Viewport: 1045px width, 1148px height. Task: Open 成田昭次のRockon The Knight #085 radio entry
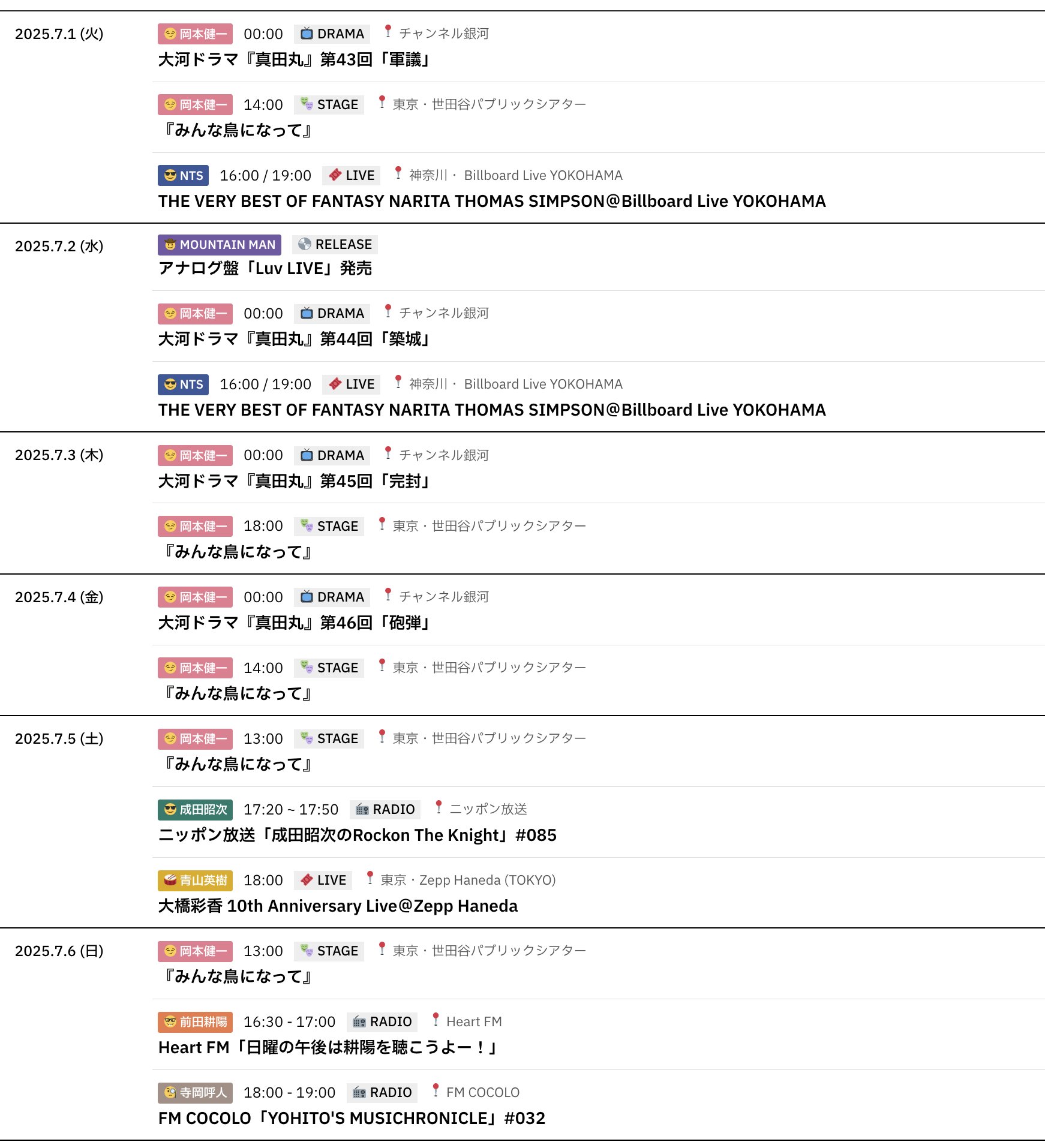point(358,836)
